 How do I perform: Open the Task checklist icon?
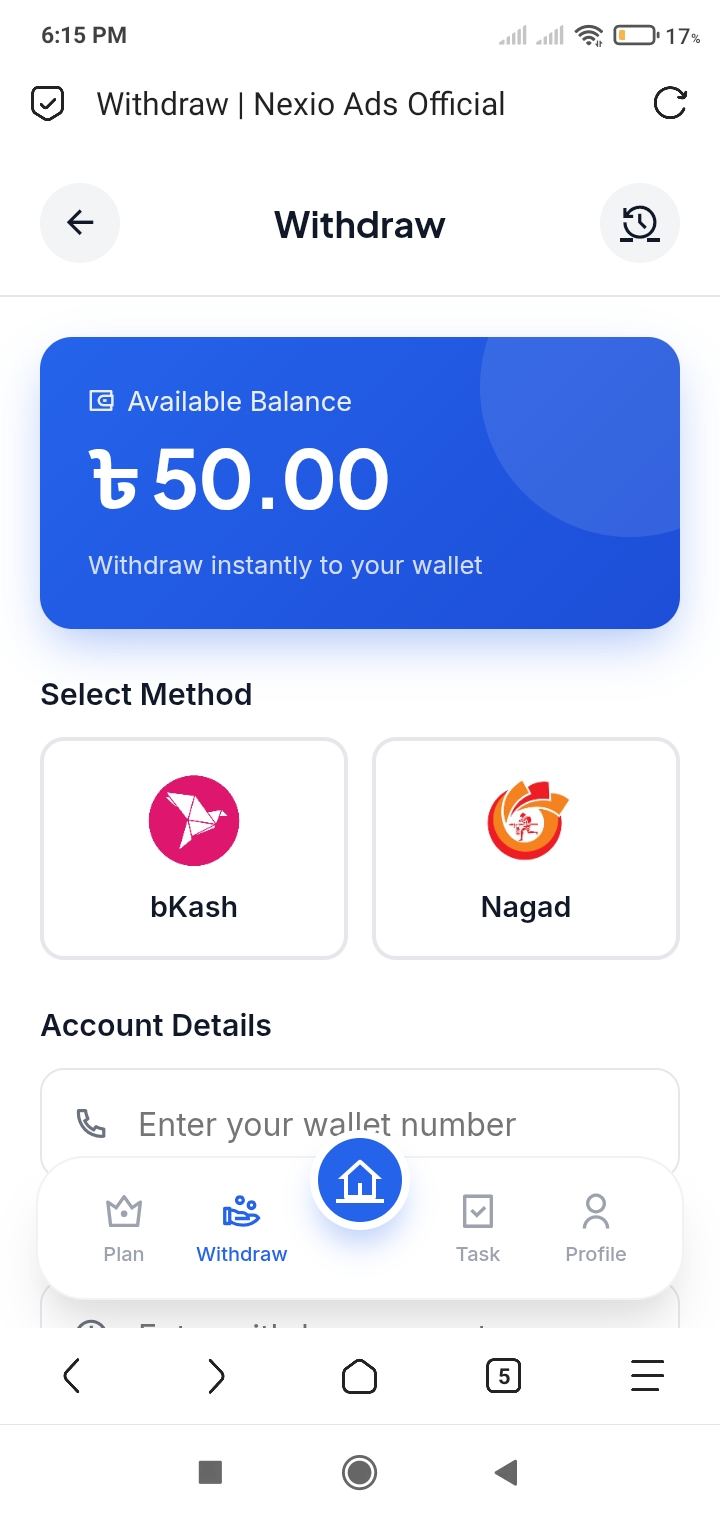(477, 1211)
